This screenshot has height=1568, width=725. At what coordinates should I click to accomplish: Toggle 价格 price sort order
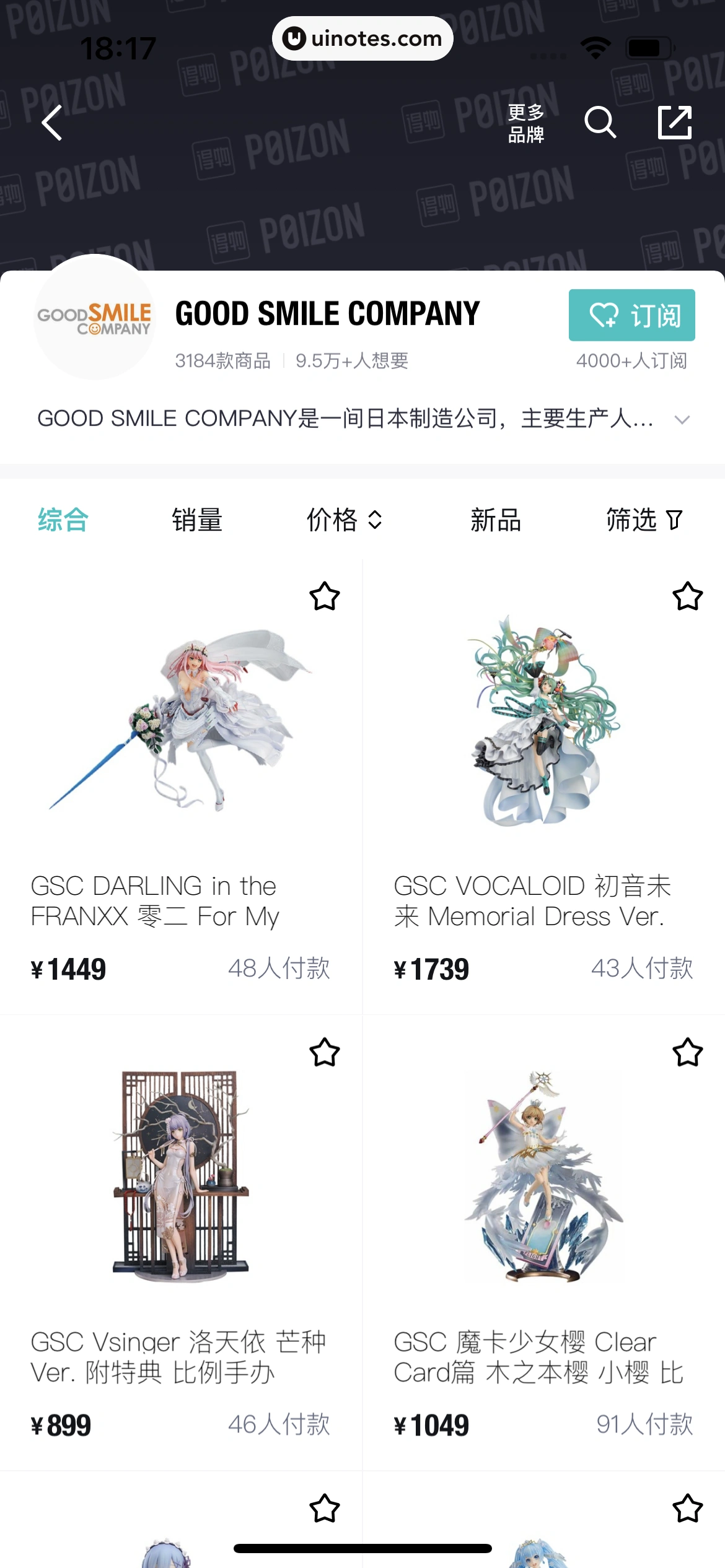click(x=343, y=521)
